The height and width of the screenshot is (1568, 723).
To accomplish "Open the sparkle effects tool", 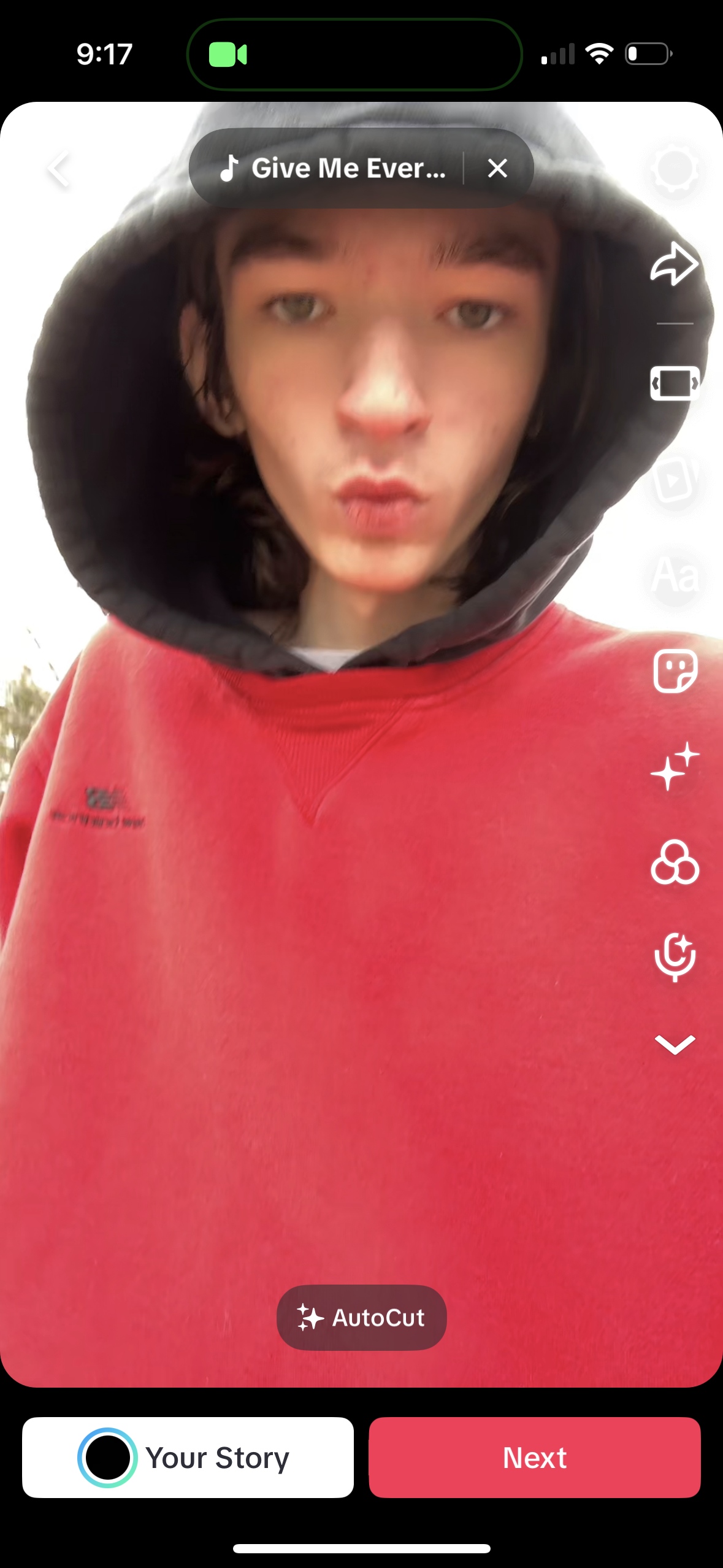I will pos(675,767).
